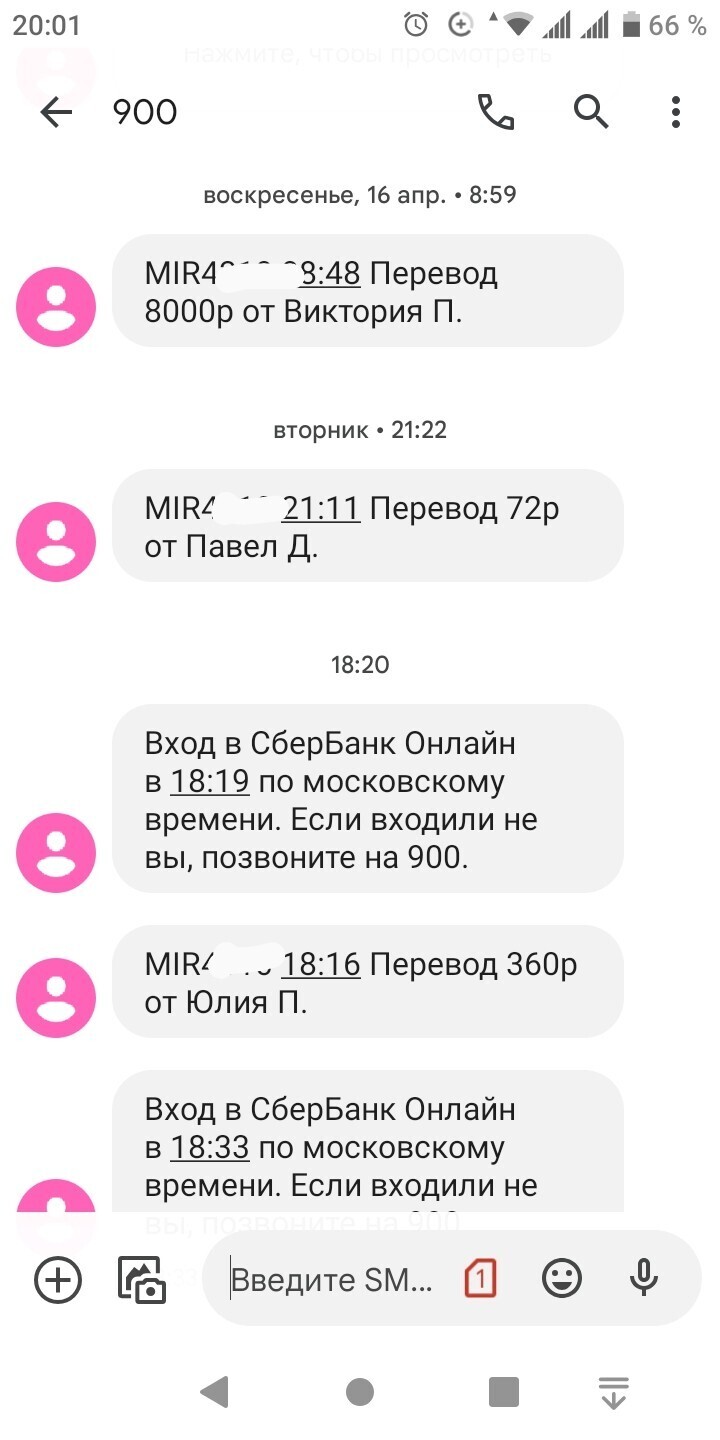Tap the plus attachment button

tap(58, 1279)
